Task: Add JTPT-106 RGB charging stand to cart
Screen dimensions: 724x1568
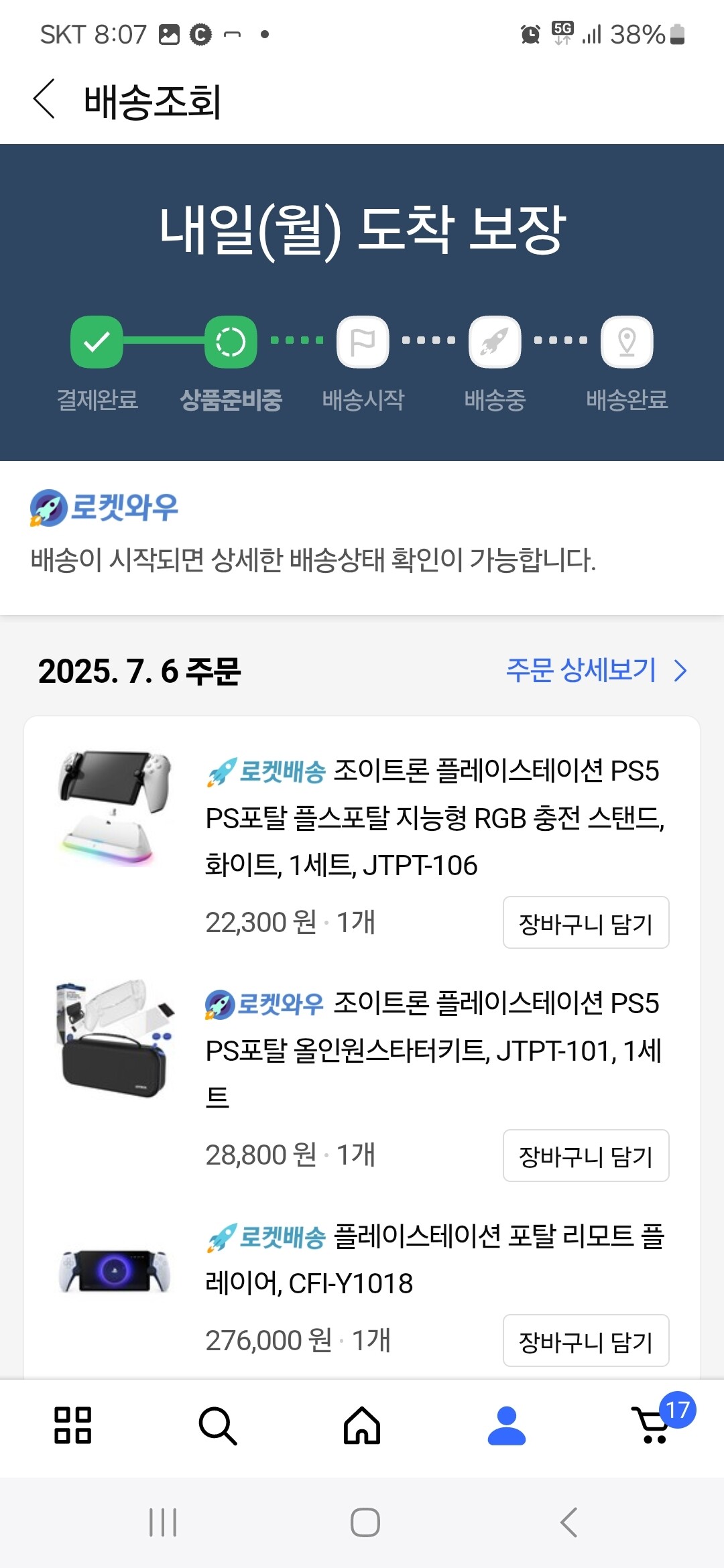Action: [x=586, y=923]
